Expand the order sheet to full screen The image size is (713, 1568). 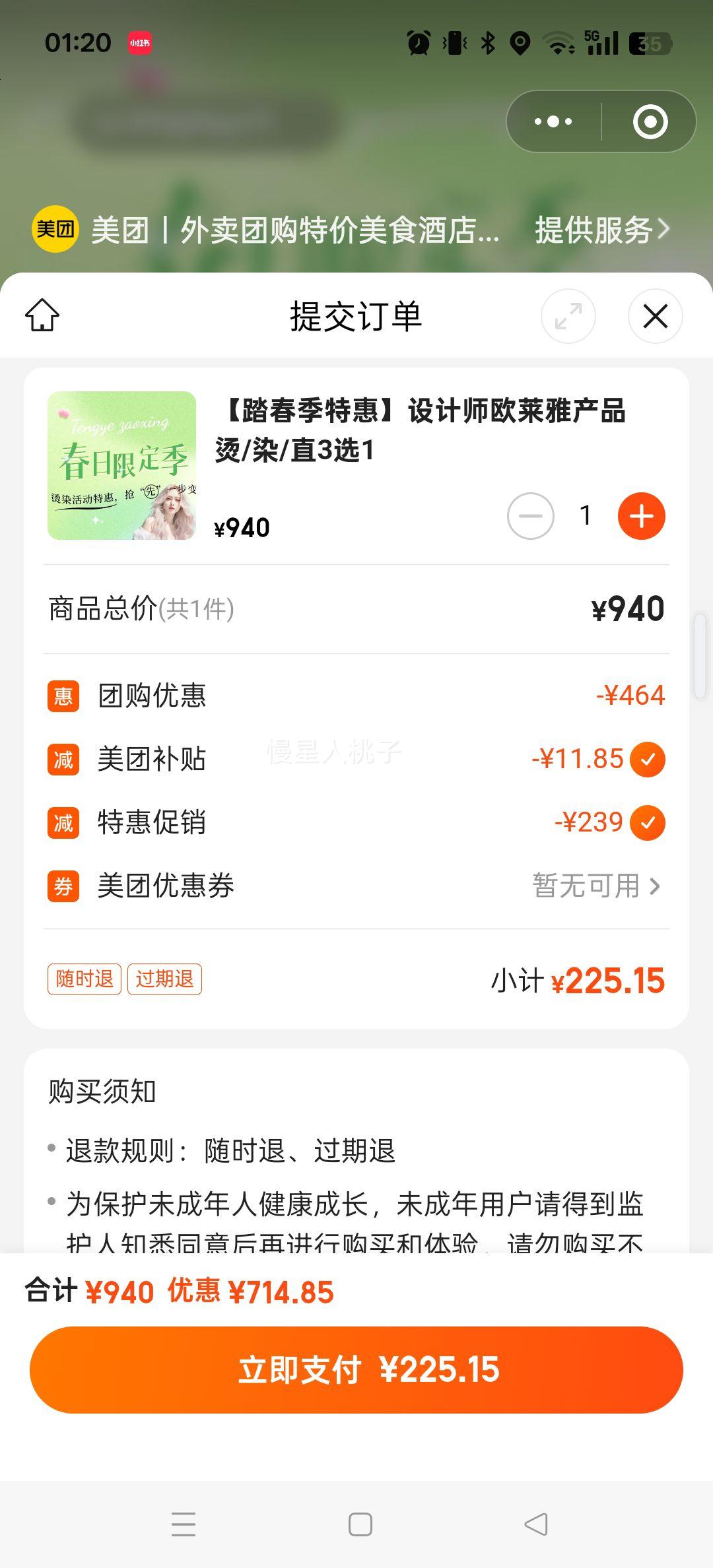coord(568,316)
